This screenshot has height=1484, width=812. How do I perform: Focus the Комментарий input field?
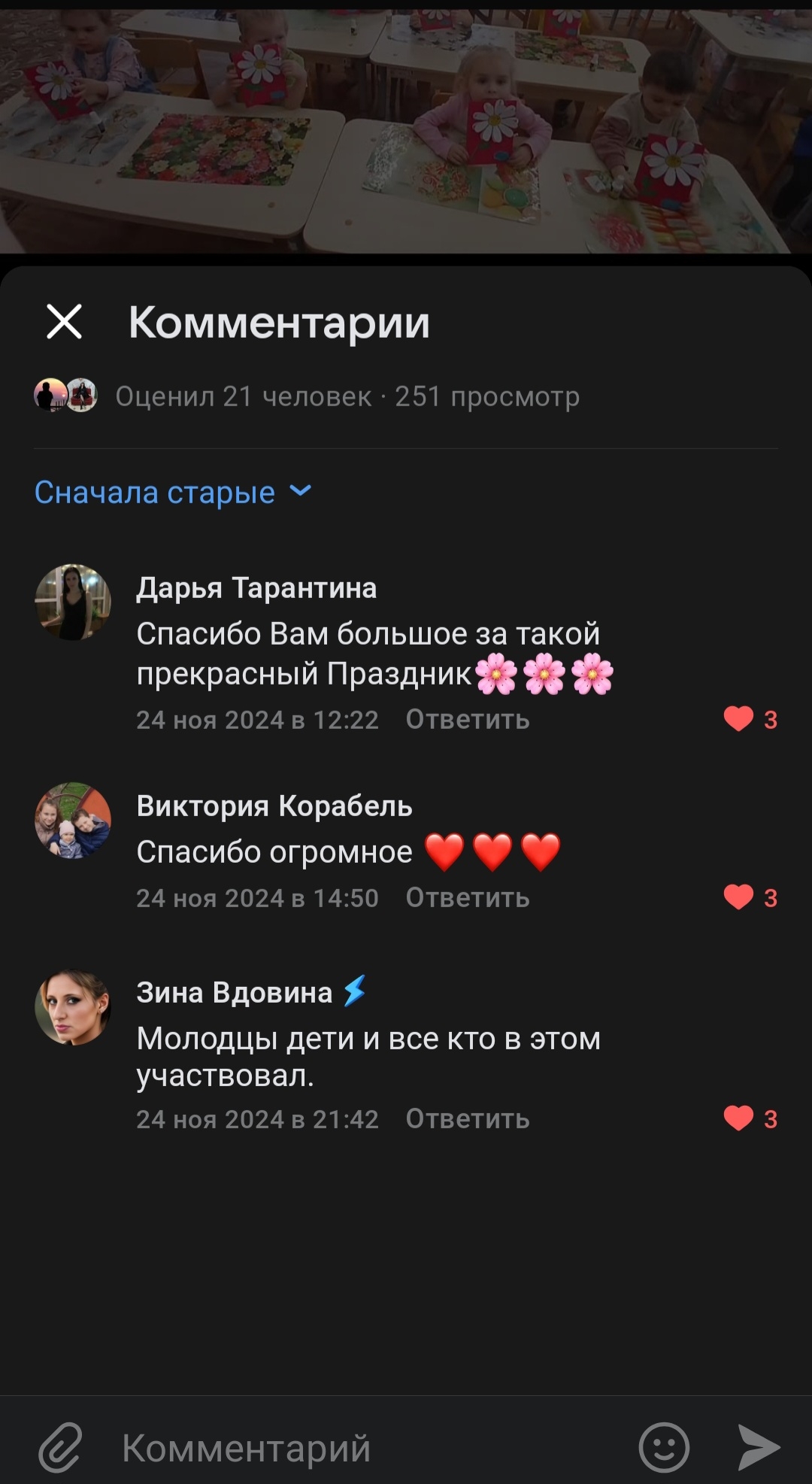[x=361, y=1448]
